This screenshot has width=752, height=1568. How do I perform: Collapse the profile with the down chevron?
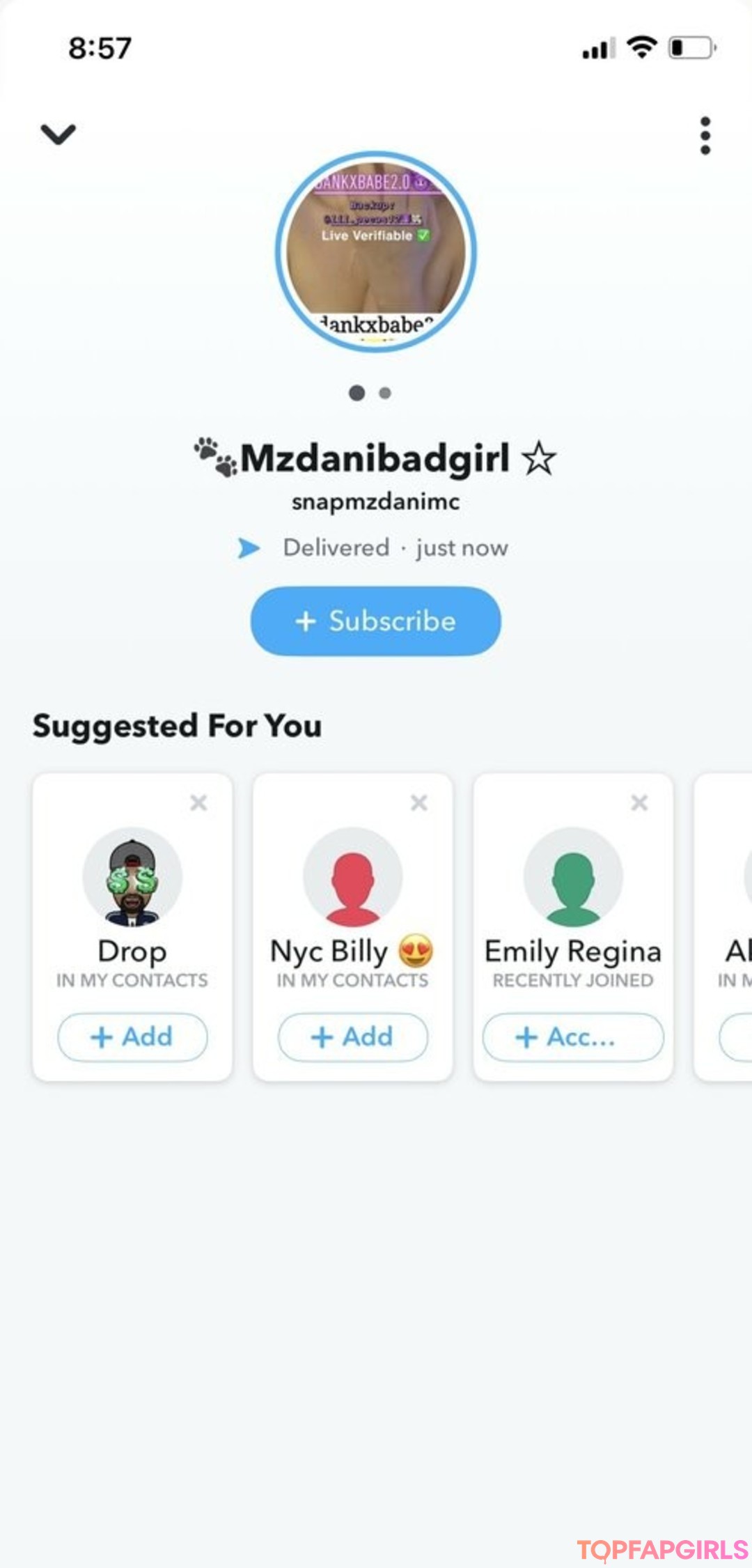[58, 134]
